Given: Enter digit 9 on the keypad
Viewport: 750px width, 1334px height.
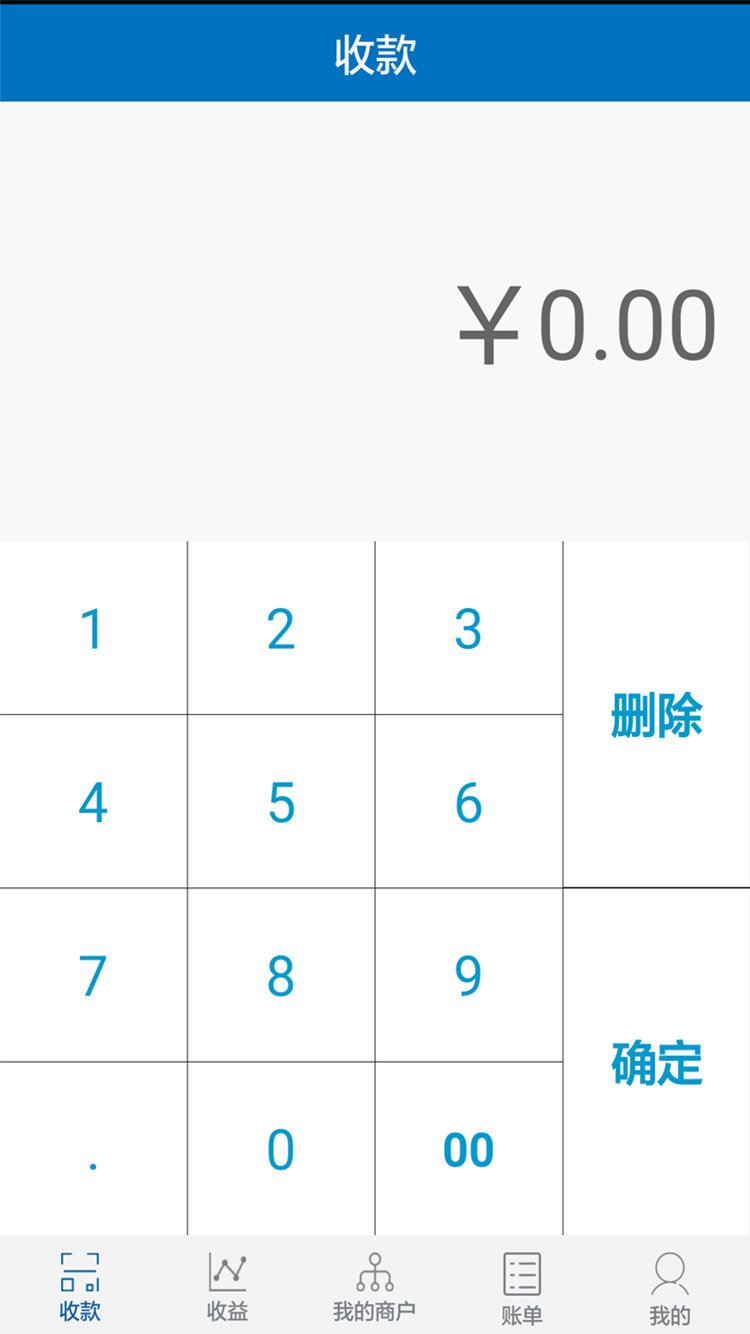Looking at the screenshot, I should (468, 975).
